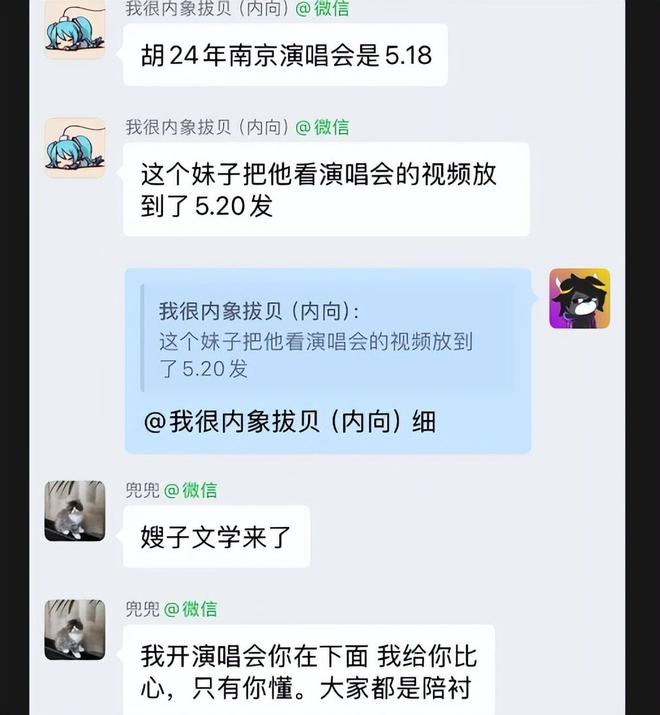Tap 兜兜's avatar beside the 我开演唱会 message

(x=75, y=630)
